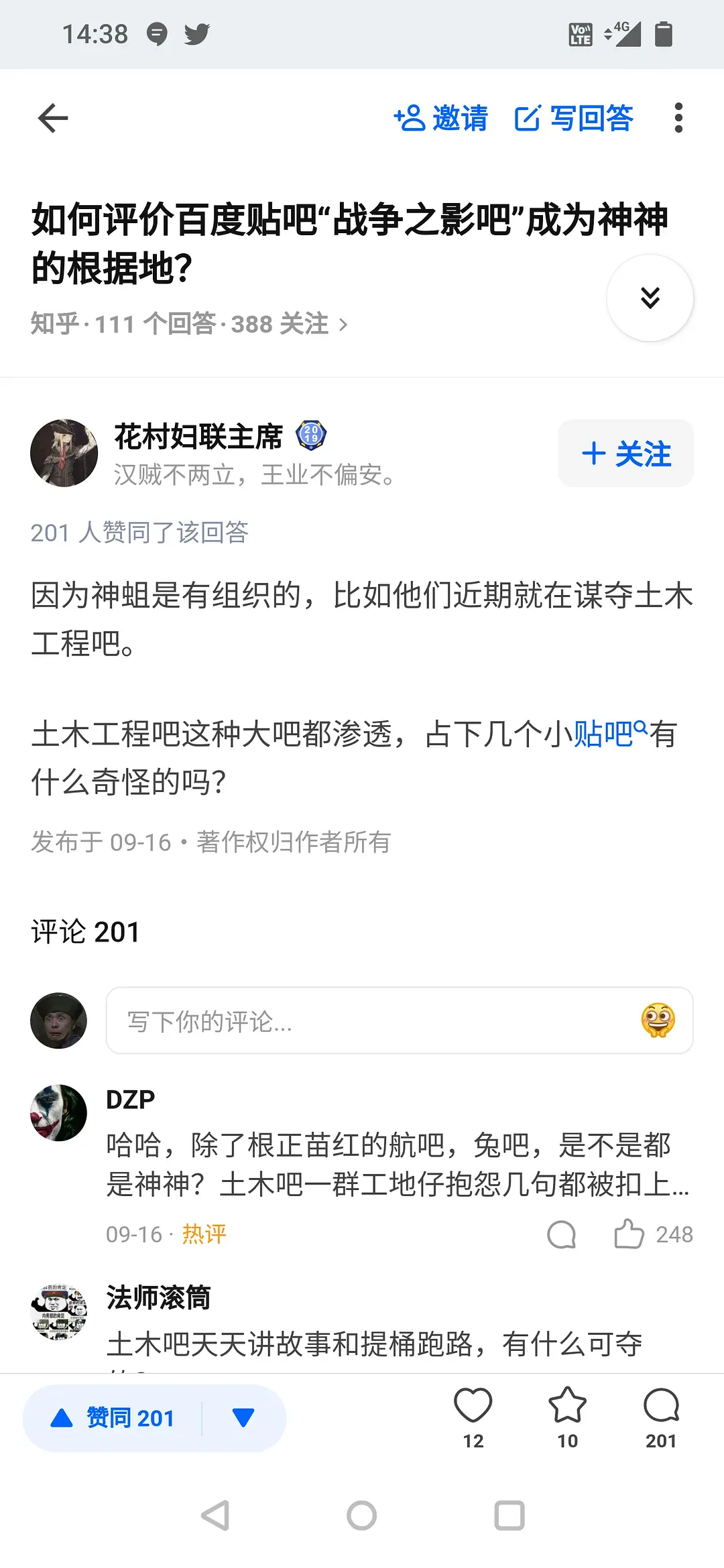The height and width of the screenshot is (1568, 724).
Task: Expand the question with the double-chevron button
Action: point(650,298)
